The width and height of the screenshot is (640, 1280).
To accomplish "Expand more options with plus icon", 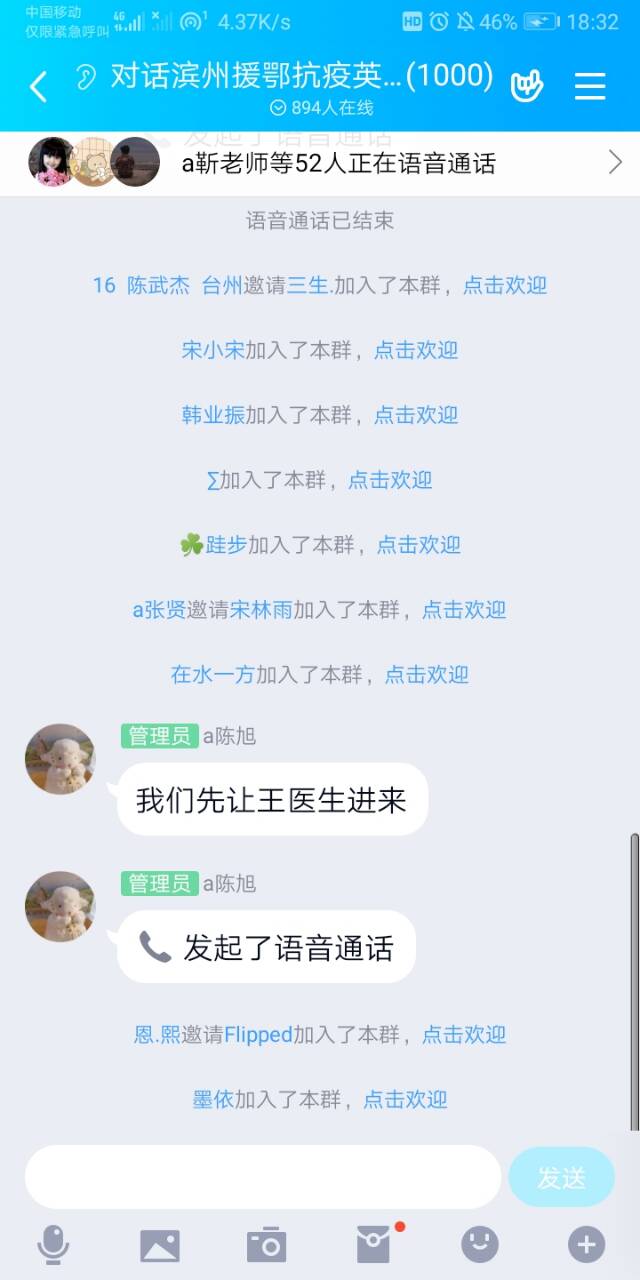I will [586, 1245].
